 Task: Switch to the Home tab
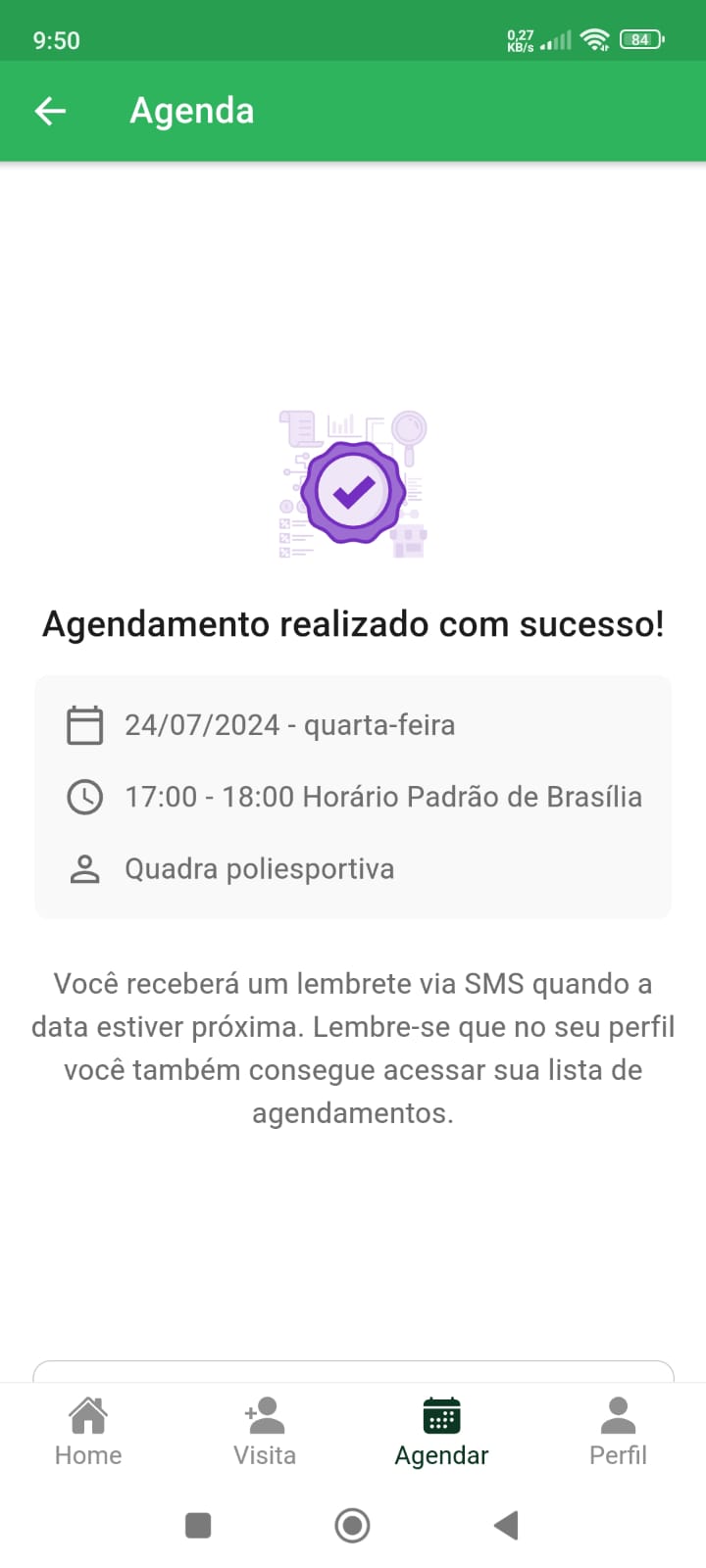click(x=88, y=1432)
